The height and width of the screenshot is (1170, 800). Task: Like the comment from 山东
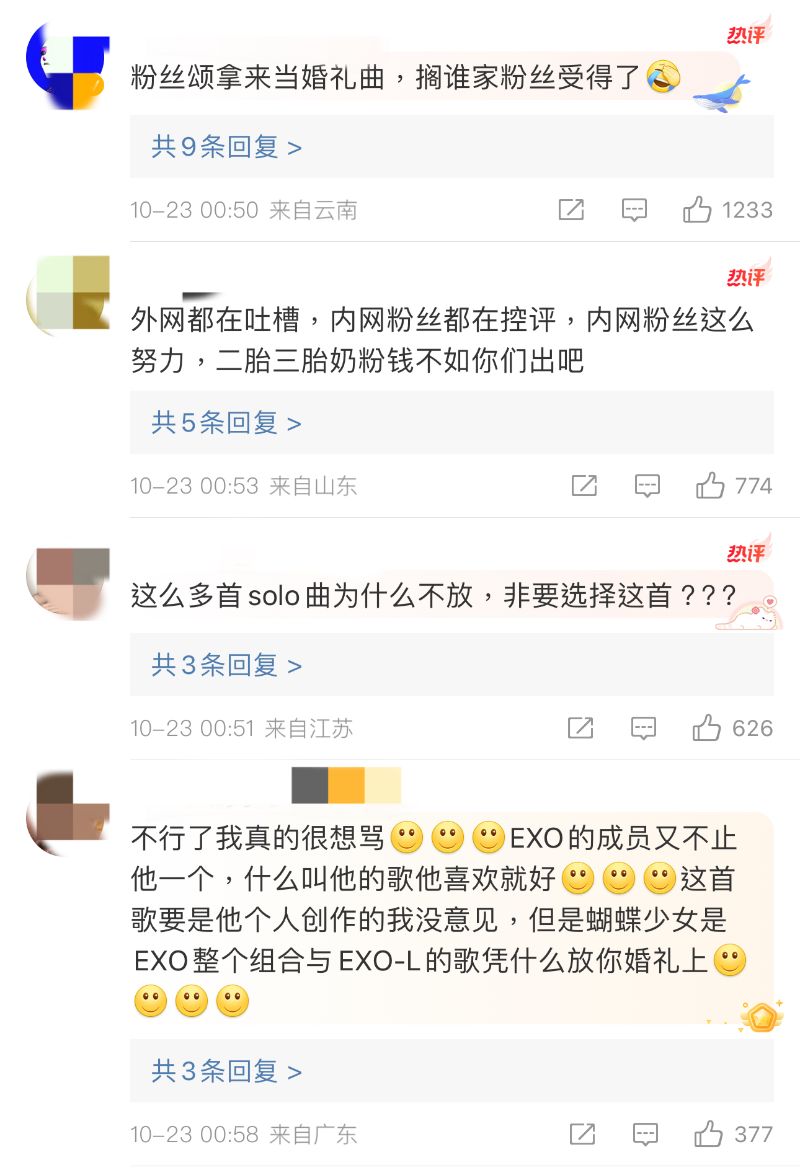click(711, 486)
